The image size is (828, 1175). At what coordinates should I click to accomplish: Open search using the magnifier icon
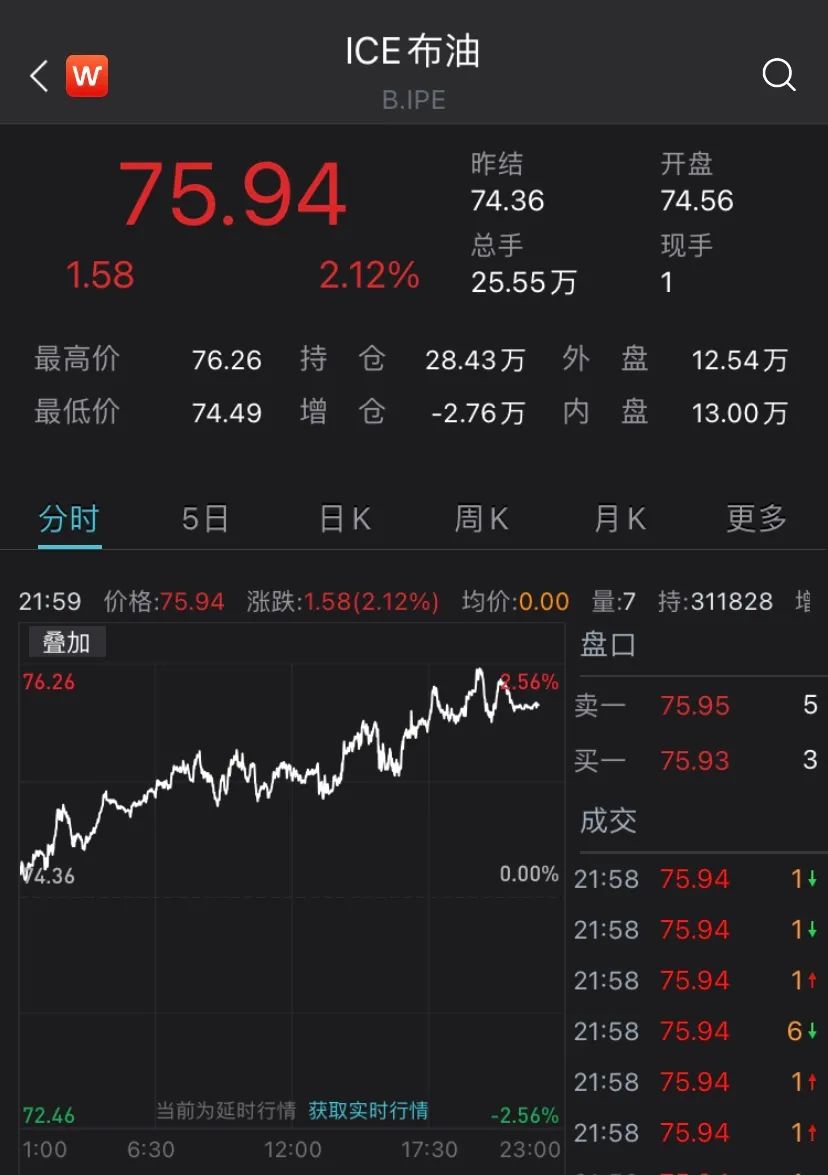(779, 75)
